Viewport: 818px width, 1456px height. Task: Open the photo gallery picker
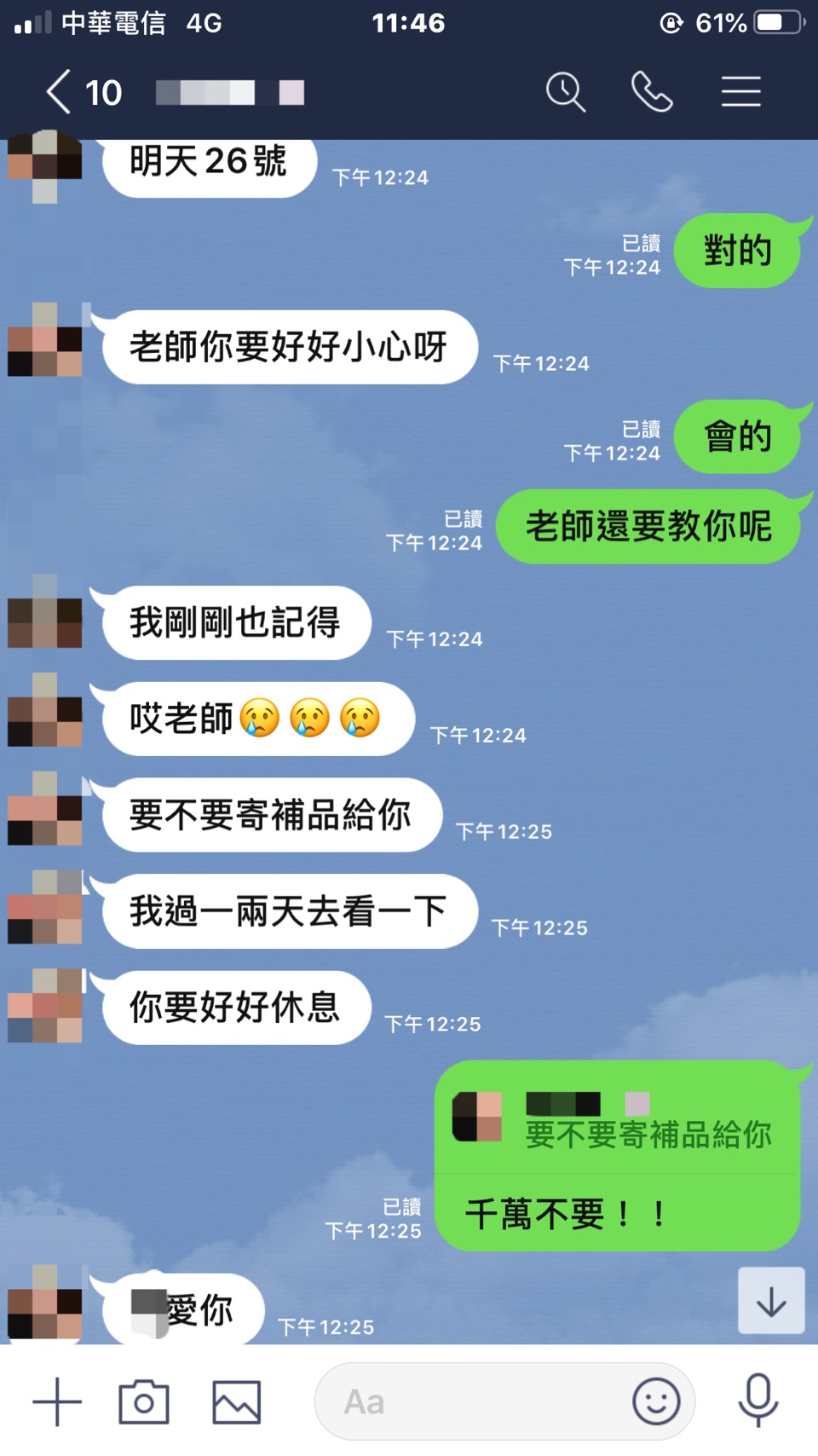(x=236, y=1401)
